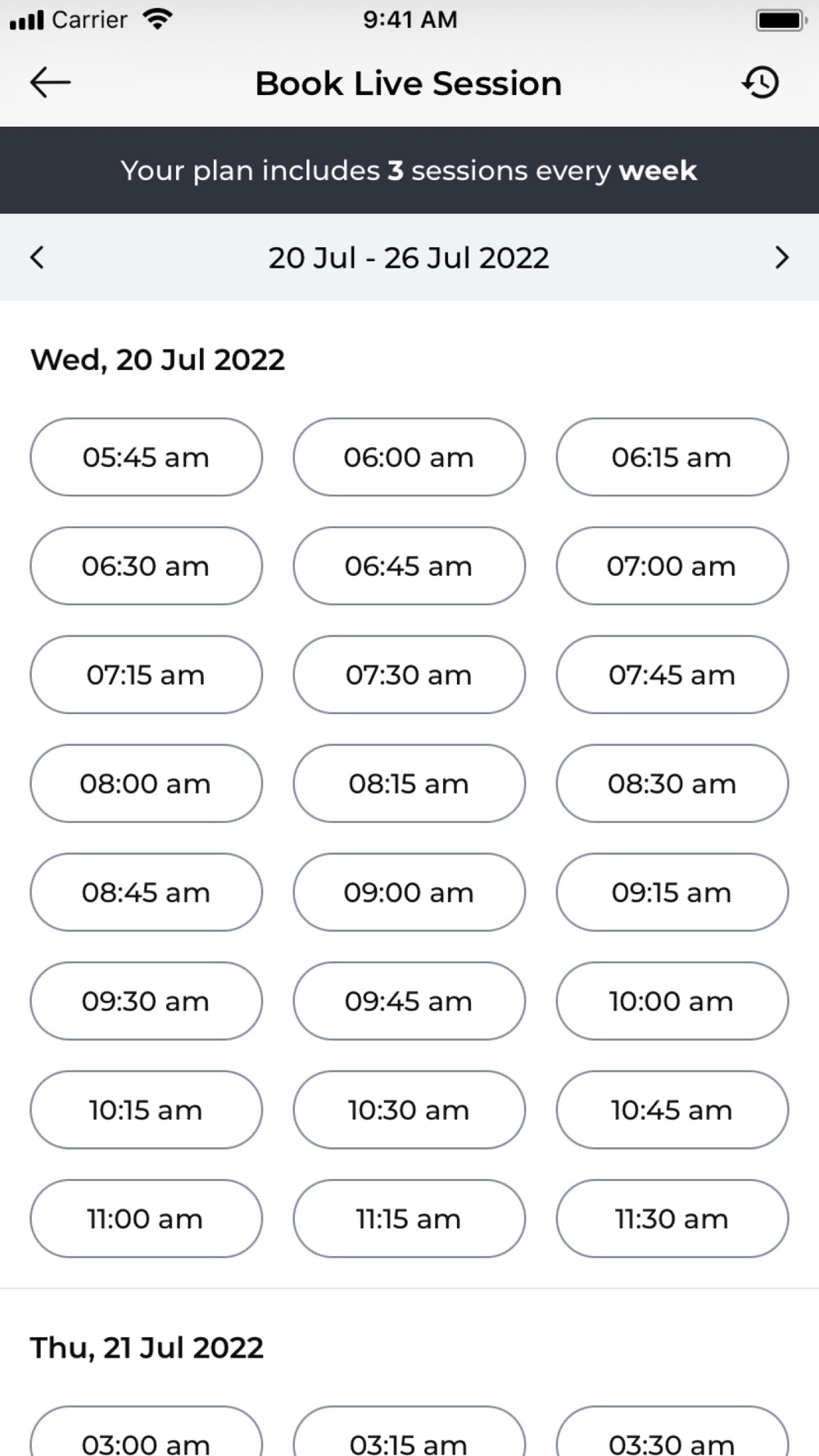
Task: Go to the previous week
Action: (37, 258)
